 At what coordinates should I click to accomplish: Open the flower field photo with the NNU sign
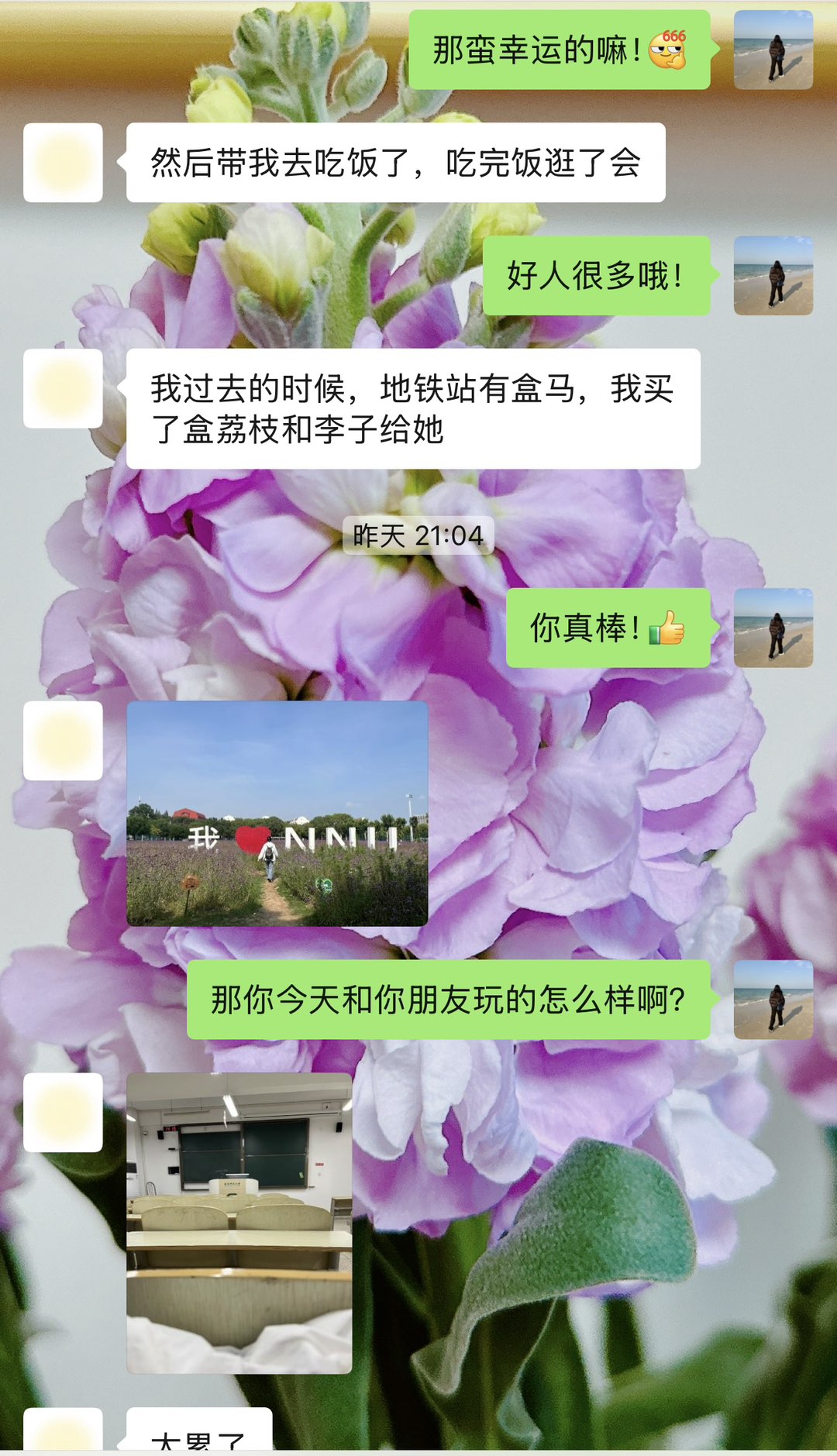[x=277, y=814]
